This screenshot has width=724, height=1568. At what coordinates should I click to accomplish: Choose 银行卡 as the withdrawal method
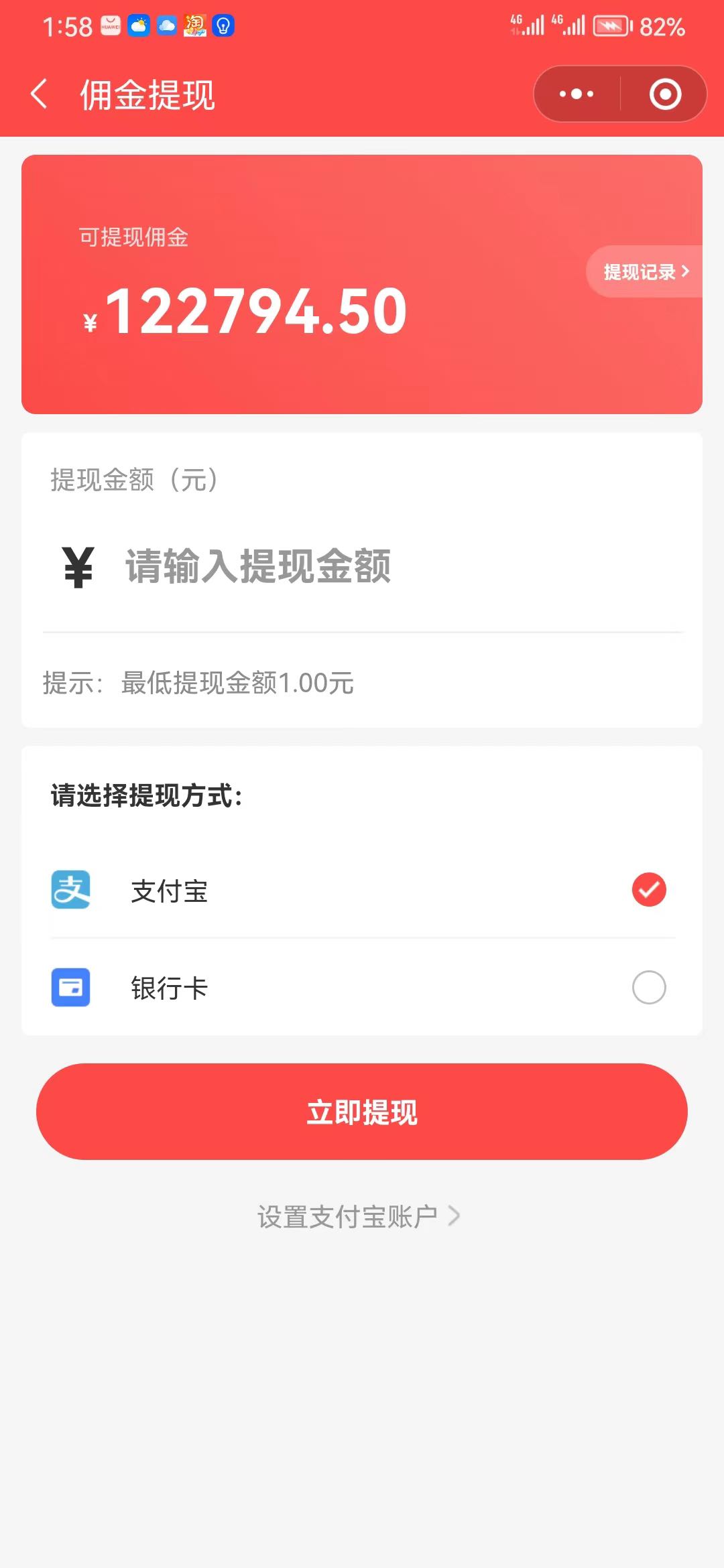648,987
